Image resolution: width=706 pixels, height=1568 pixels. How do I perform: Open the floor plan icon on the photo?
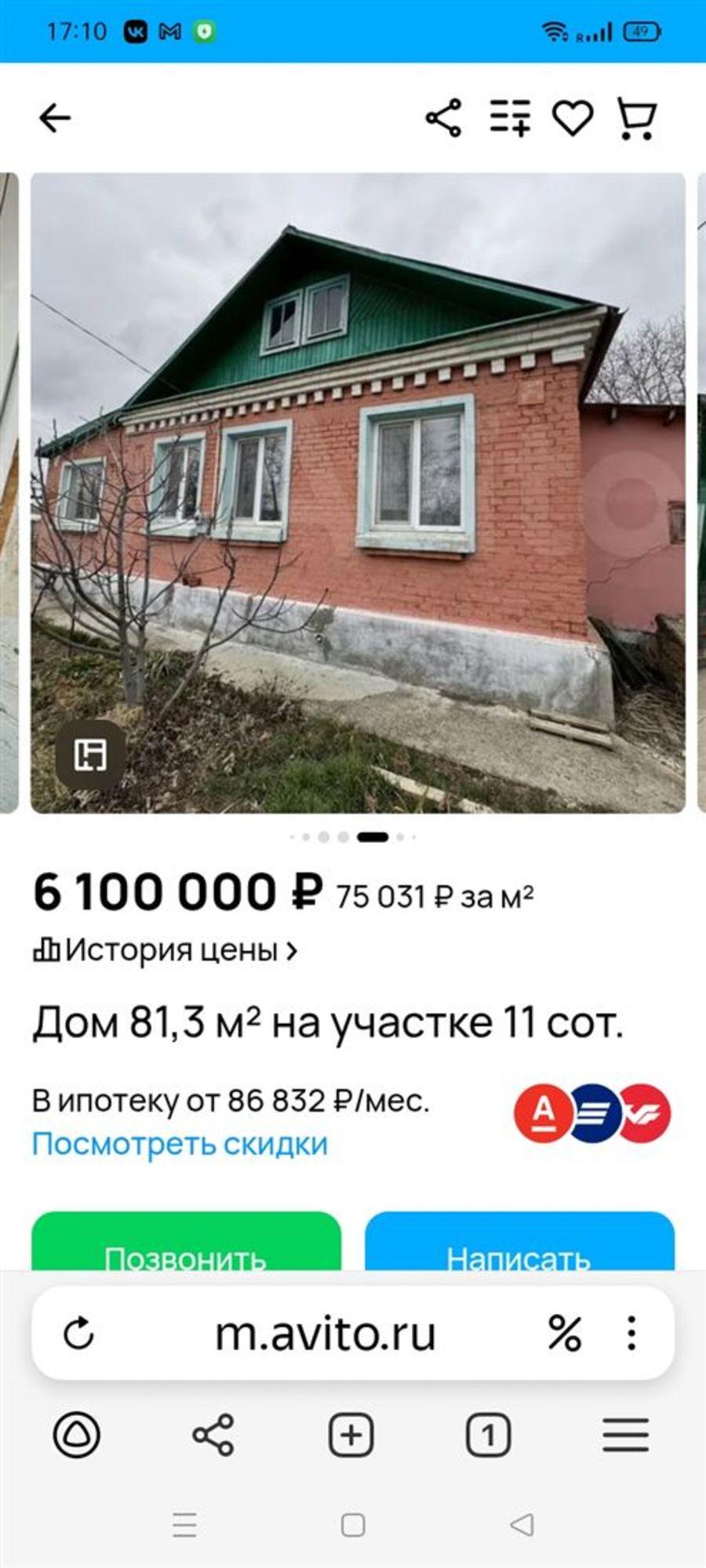[92, 753]
